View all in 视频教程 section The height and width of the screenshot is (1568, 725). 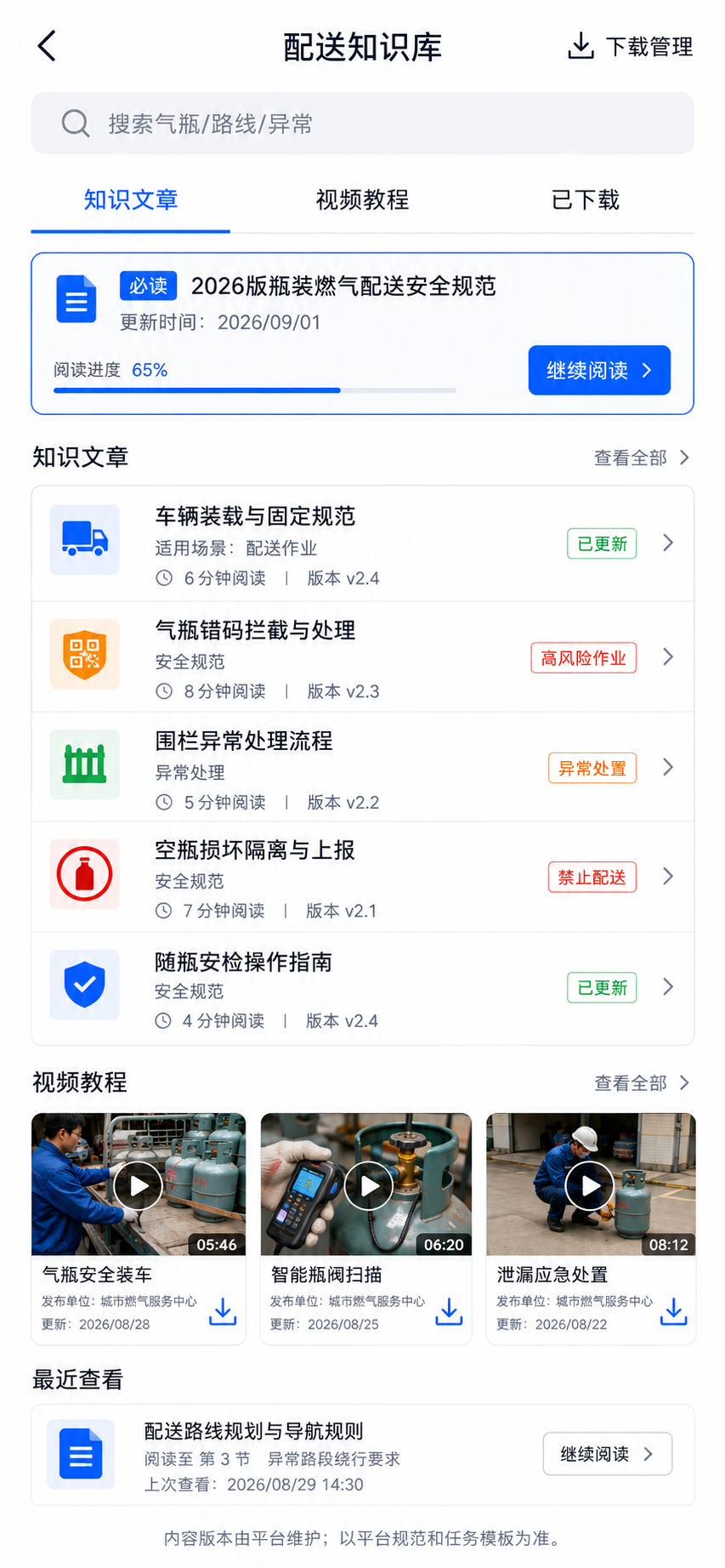pyautogui.click(x=642, y=1083)
